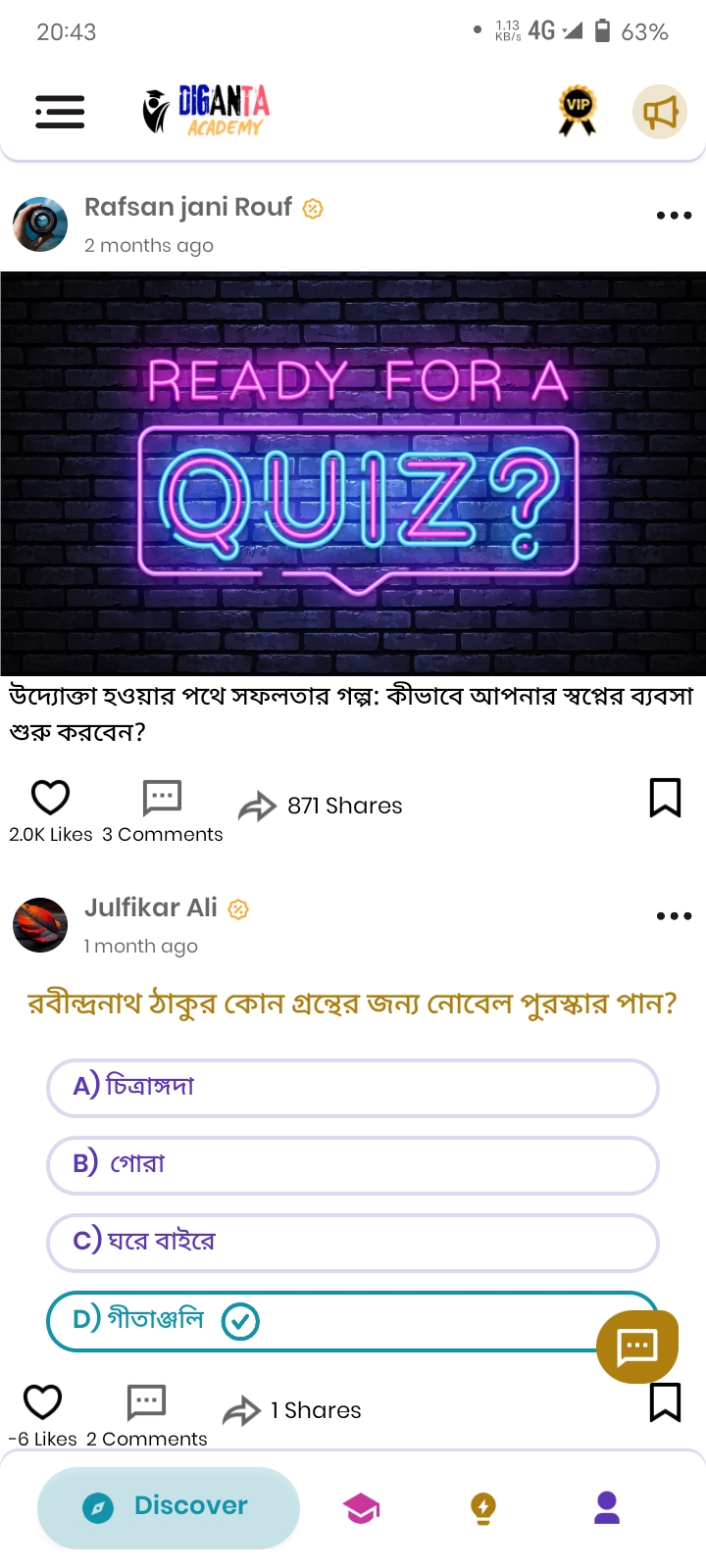The width and height of the screenshot is (706, 1568).
Task: Like Julfikar Ali's quiz question
Action: [42, 1401]
